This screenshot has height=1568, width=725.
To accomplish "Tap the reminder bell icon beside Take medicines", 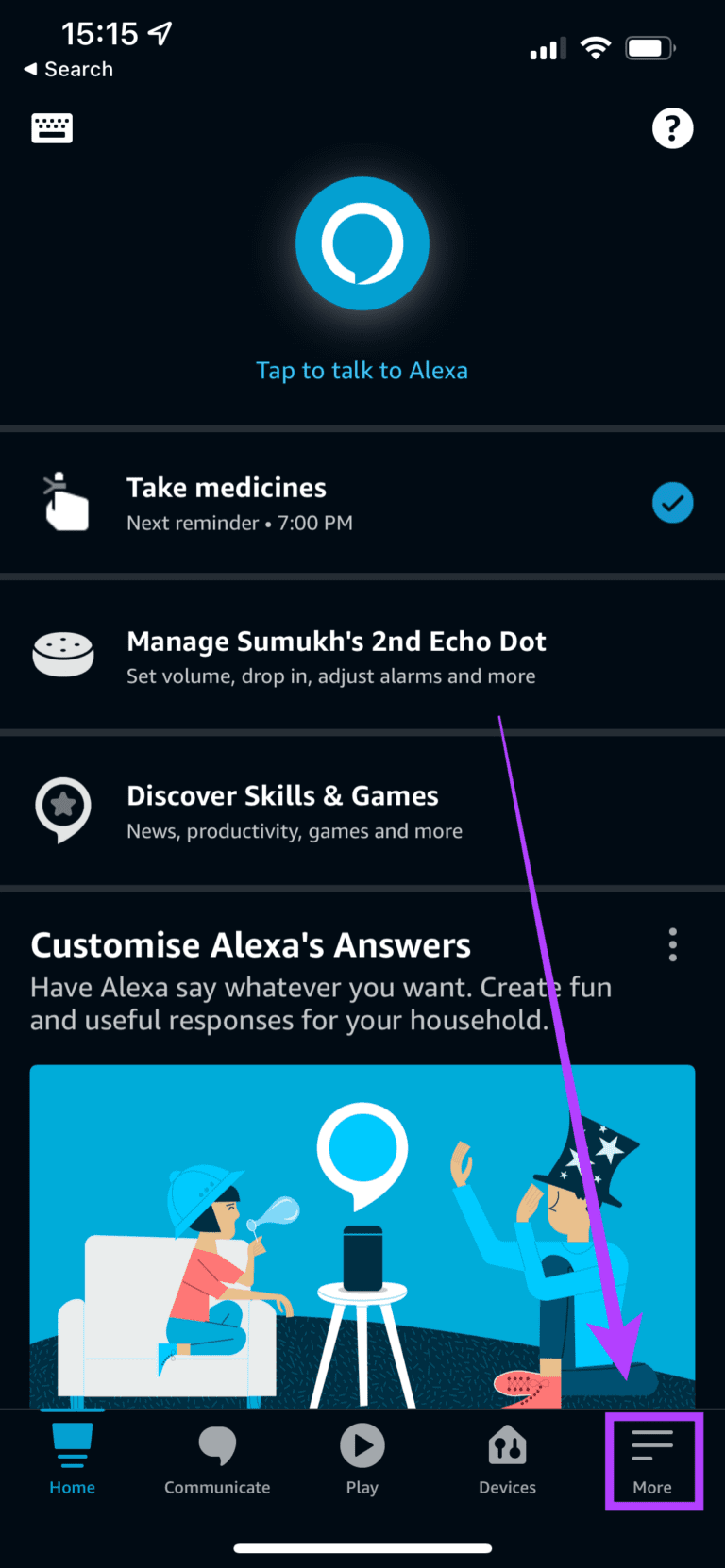I will (x=63, y=502).
